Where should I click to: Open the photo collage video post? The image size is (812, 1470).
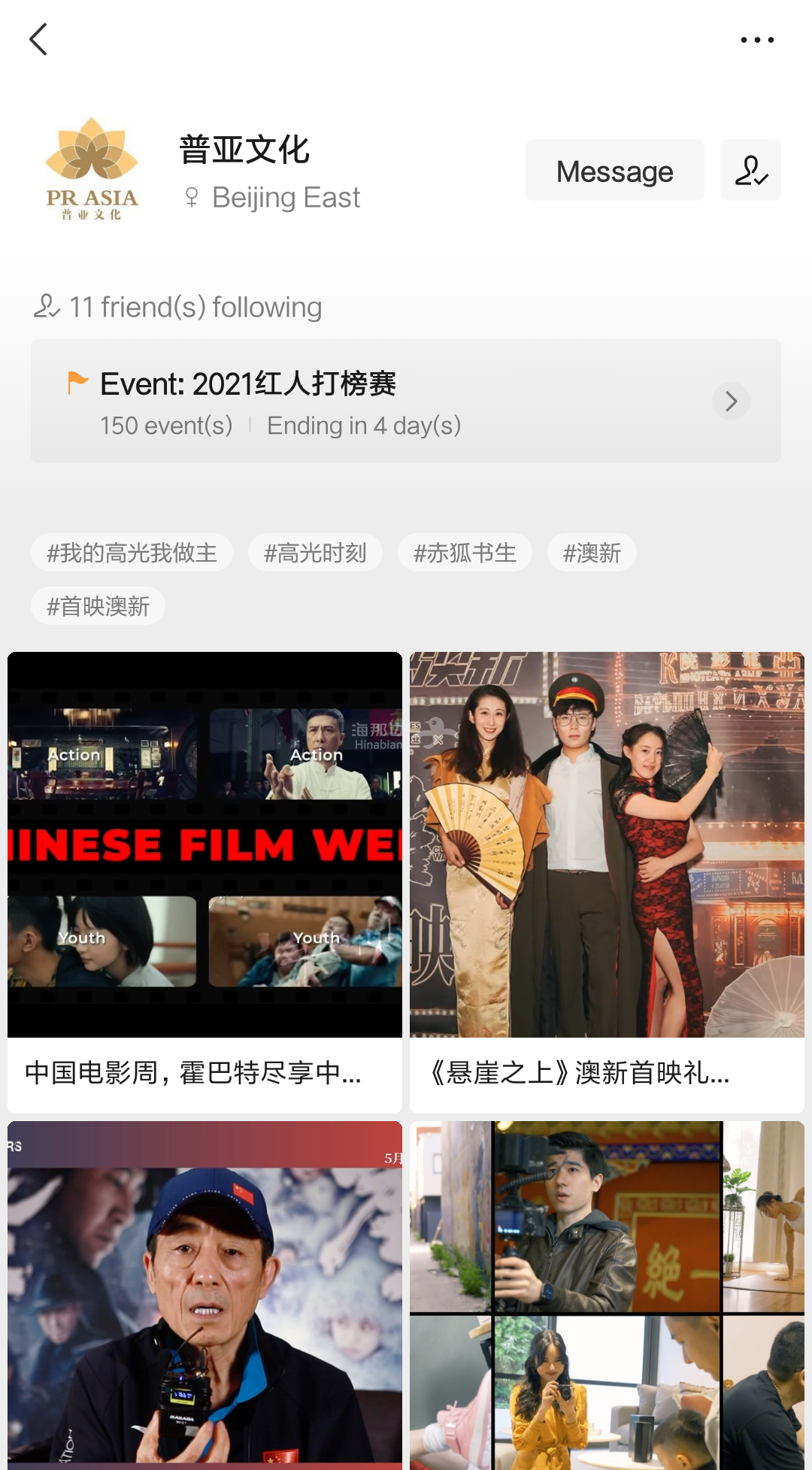(607, 1293)
